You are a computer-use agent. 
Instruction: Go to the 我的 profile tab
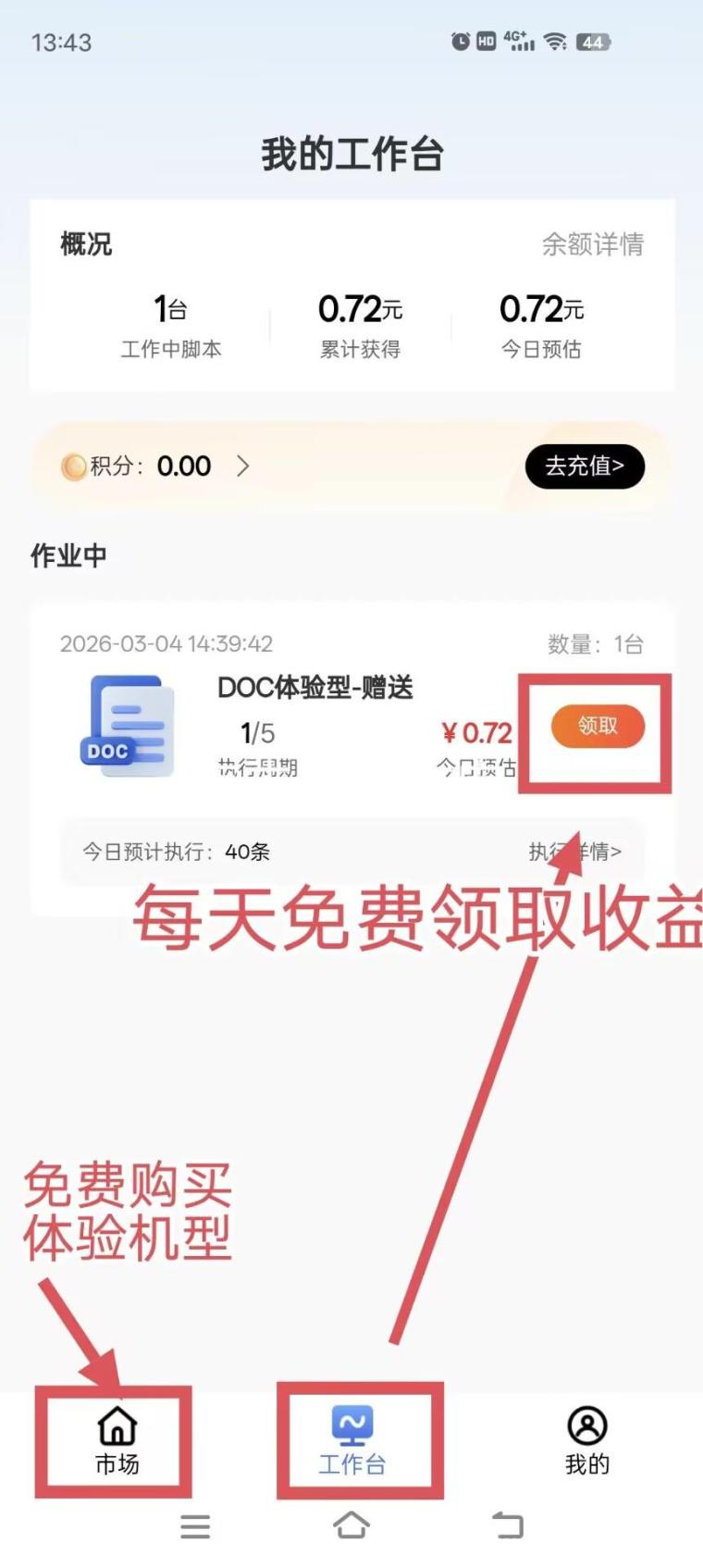(587, 1440)
